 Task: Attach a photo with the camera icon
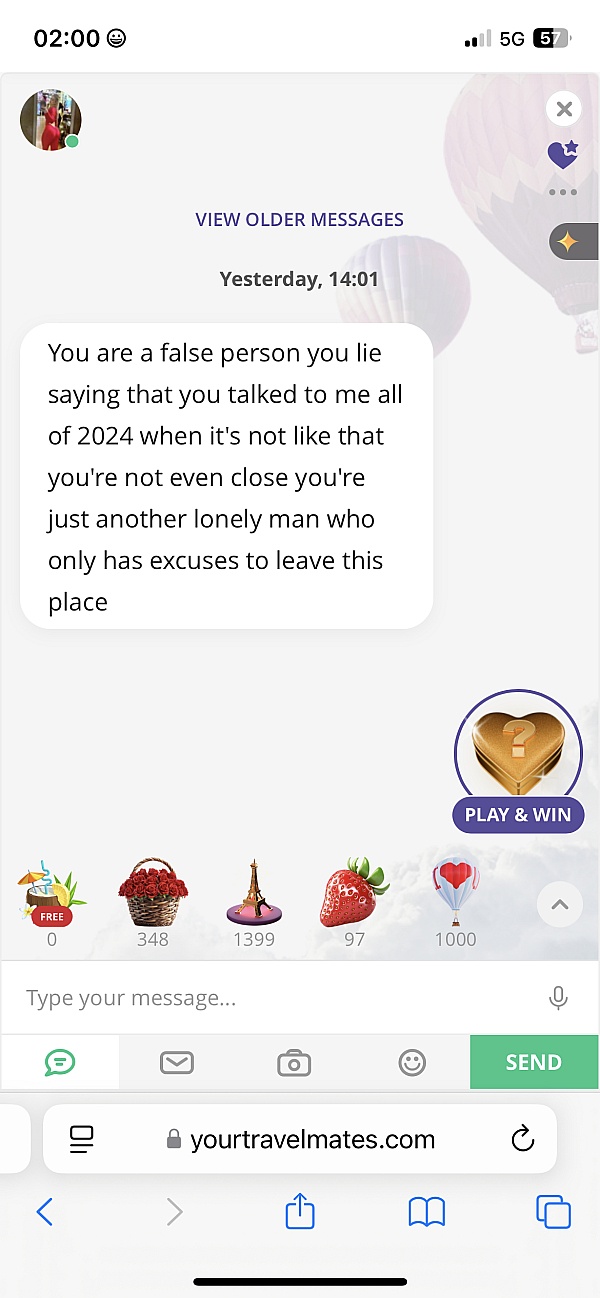(x=294, y=1062)
